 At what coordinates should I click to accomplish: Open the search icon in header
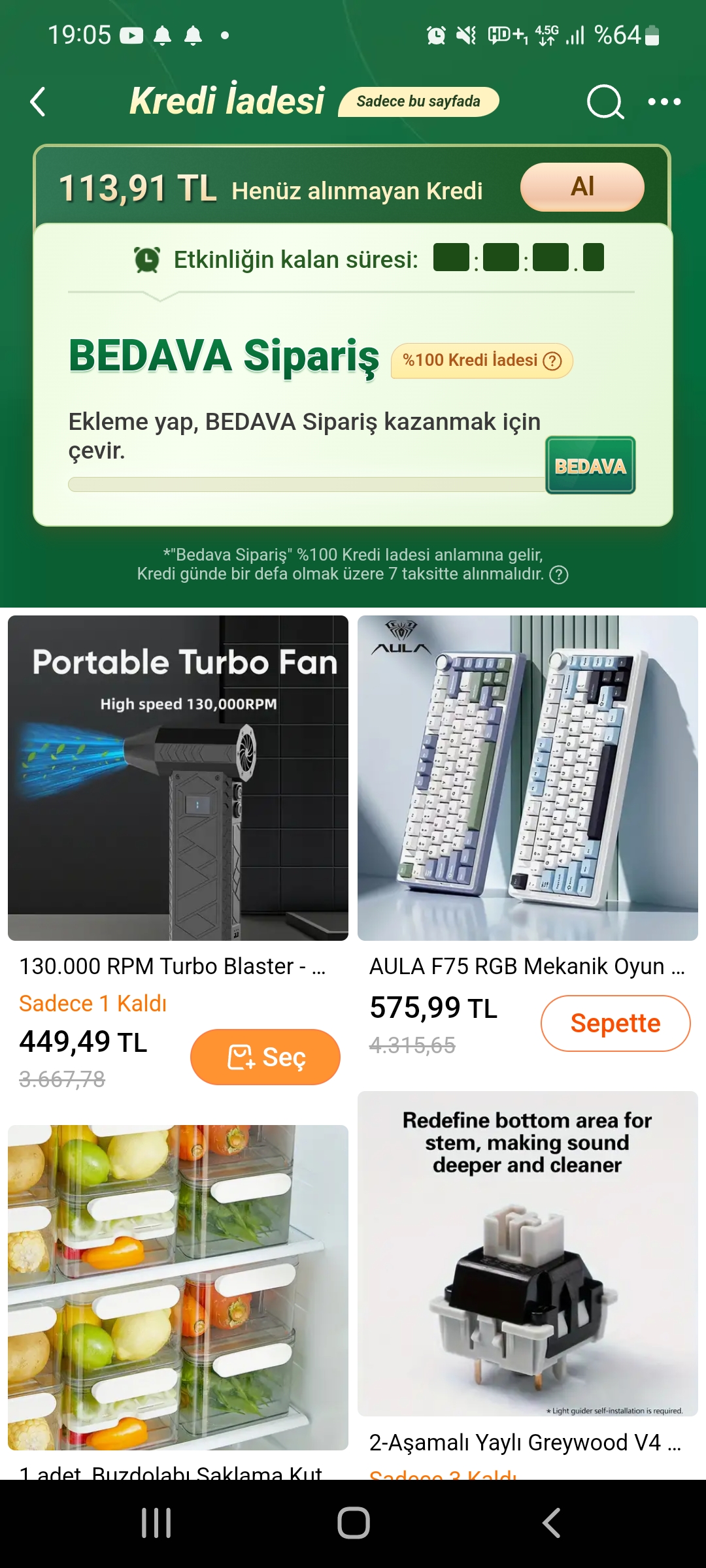[605, 102]
